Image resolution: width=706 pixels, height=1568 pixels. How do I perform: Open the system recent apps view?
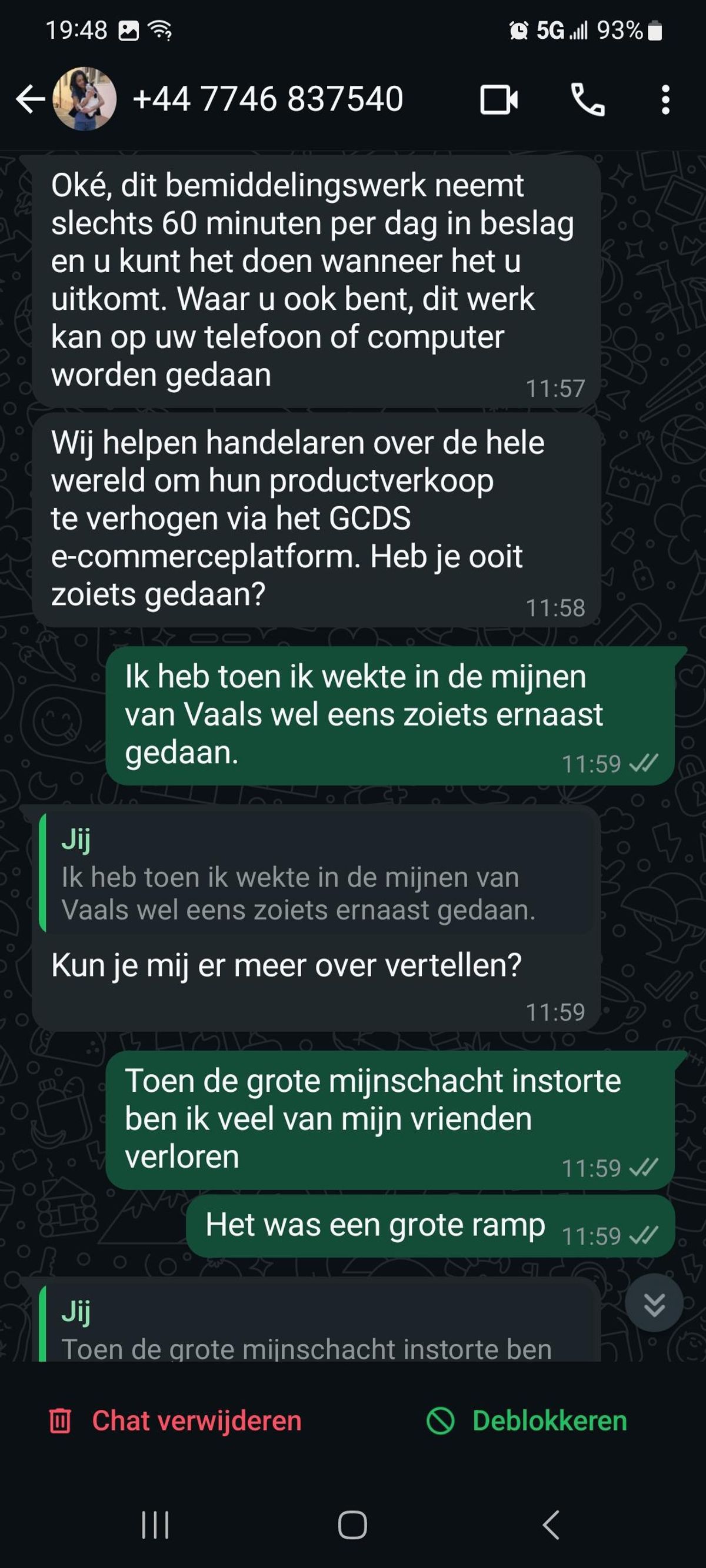tap(155, 1524)
